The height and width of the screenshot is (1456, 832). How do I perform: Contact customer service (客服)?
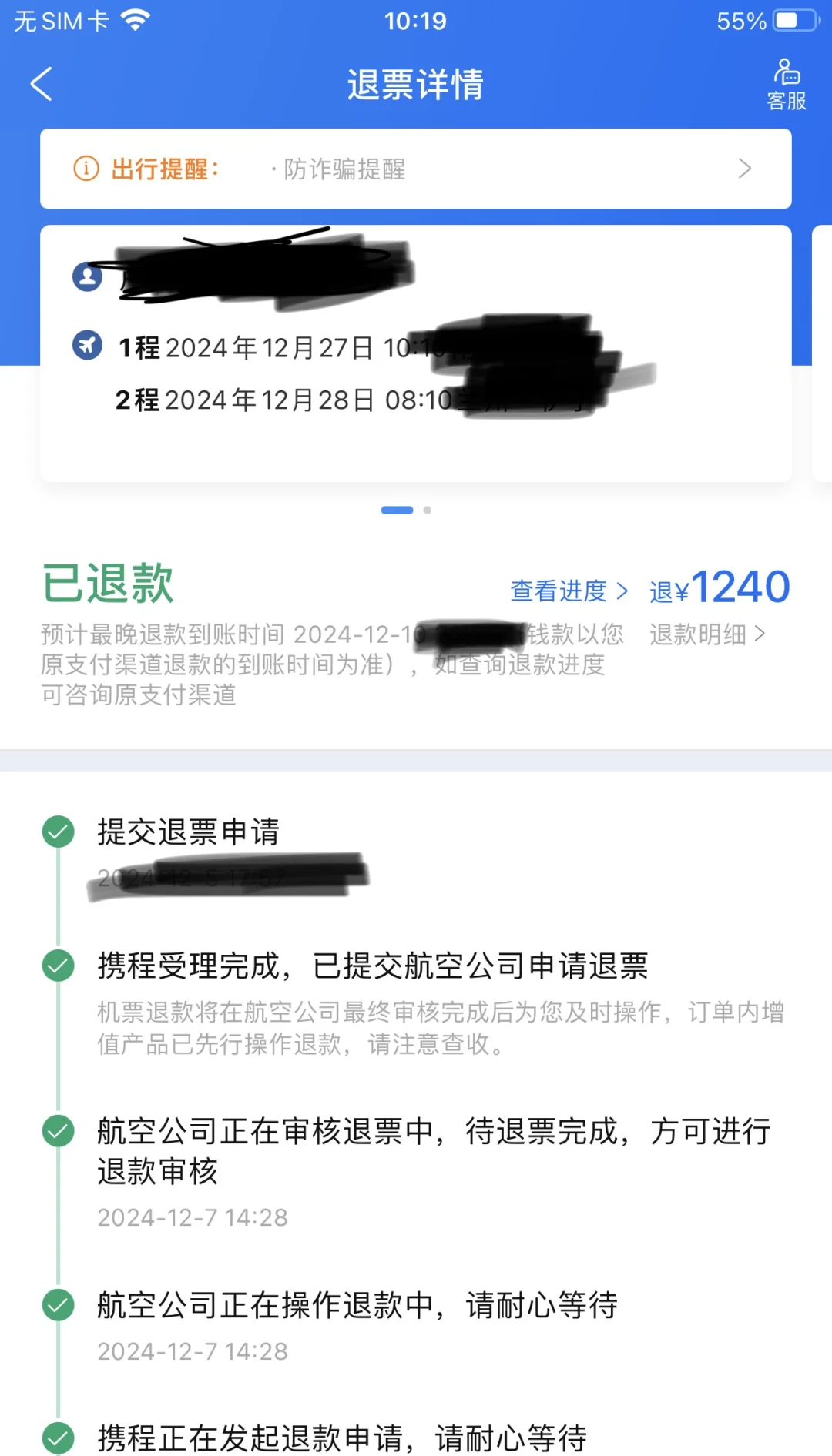[787, 85]
